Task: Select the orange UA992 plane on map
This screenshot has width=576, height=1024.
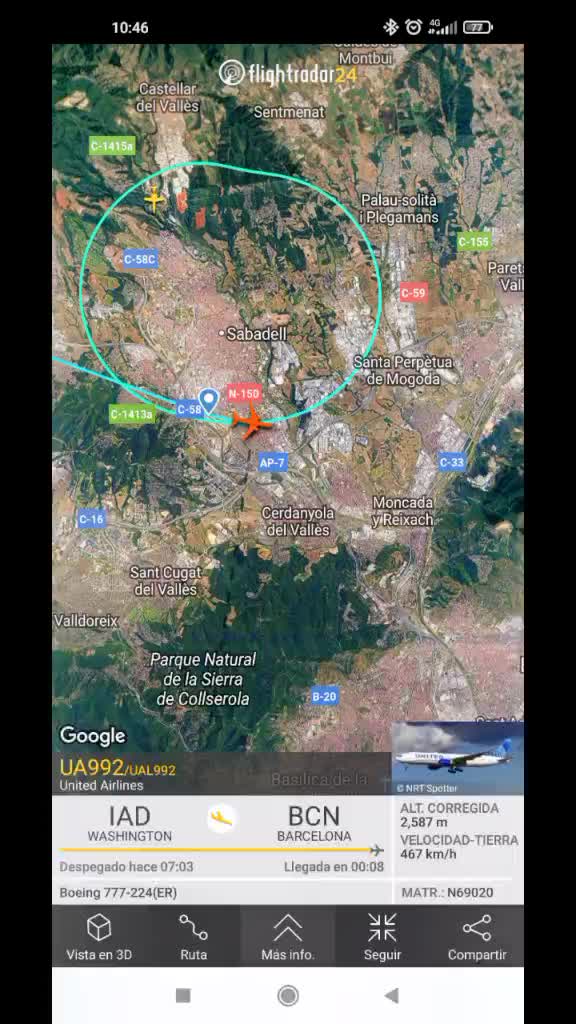Action: 251,421
